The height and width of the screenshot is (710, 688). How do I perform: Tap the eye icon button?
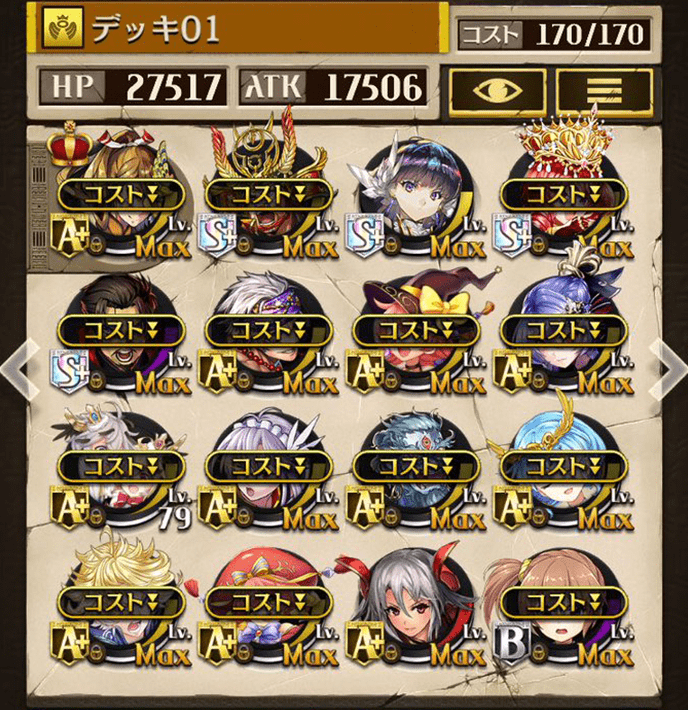click(x=495, y=90)
